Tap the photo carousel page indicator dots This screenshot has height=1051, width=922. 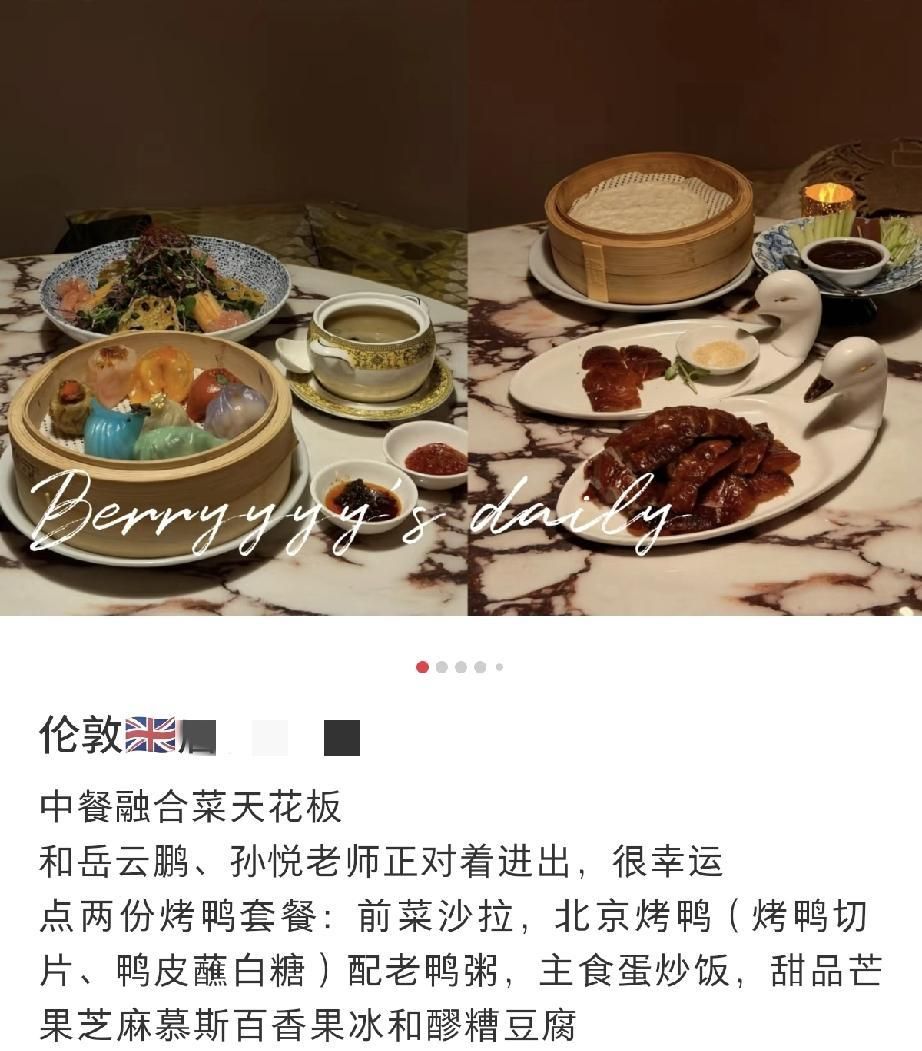pyautogui.click(x=460, y=667)
